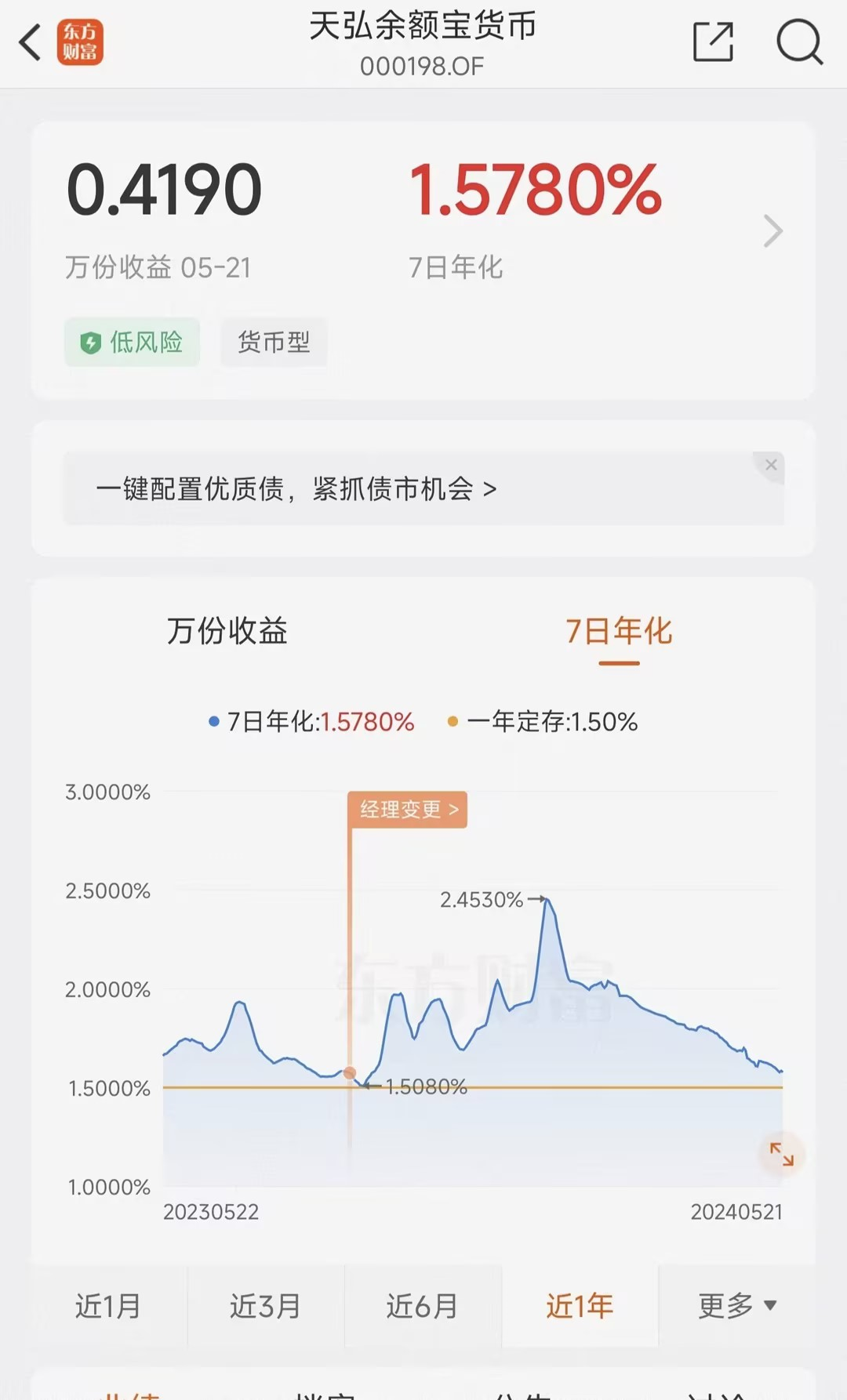Screen dimensions: 847x1400
Task: Select the 7日年化 chart tab
Action: pyautogui.click(x=619, y=631)
